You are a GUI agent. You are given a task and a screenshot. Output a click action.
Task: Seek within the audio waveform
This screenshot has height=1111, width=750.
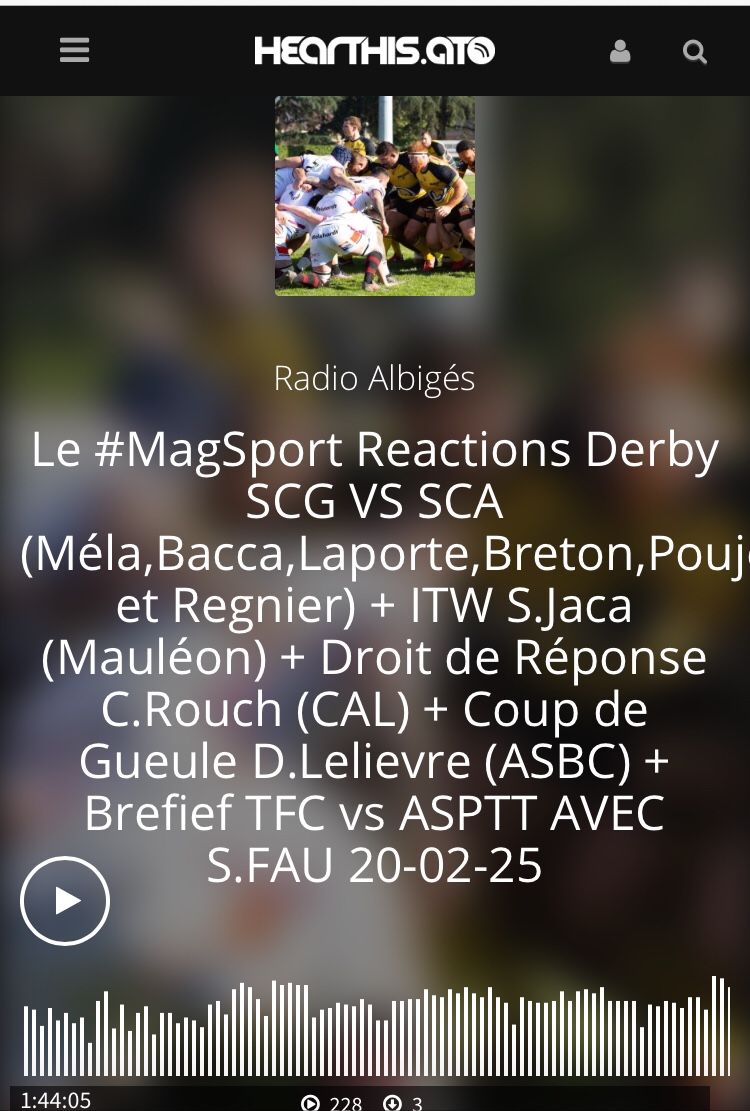[x=375, y=1030]
